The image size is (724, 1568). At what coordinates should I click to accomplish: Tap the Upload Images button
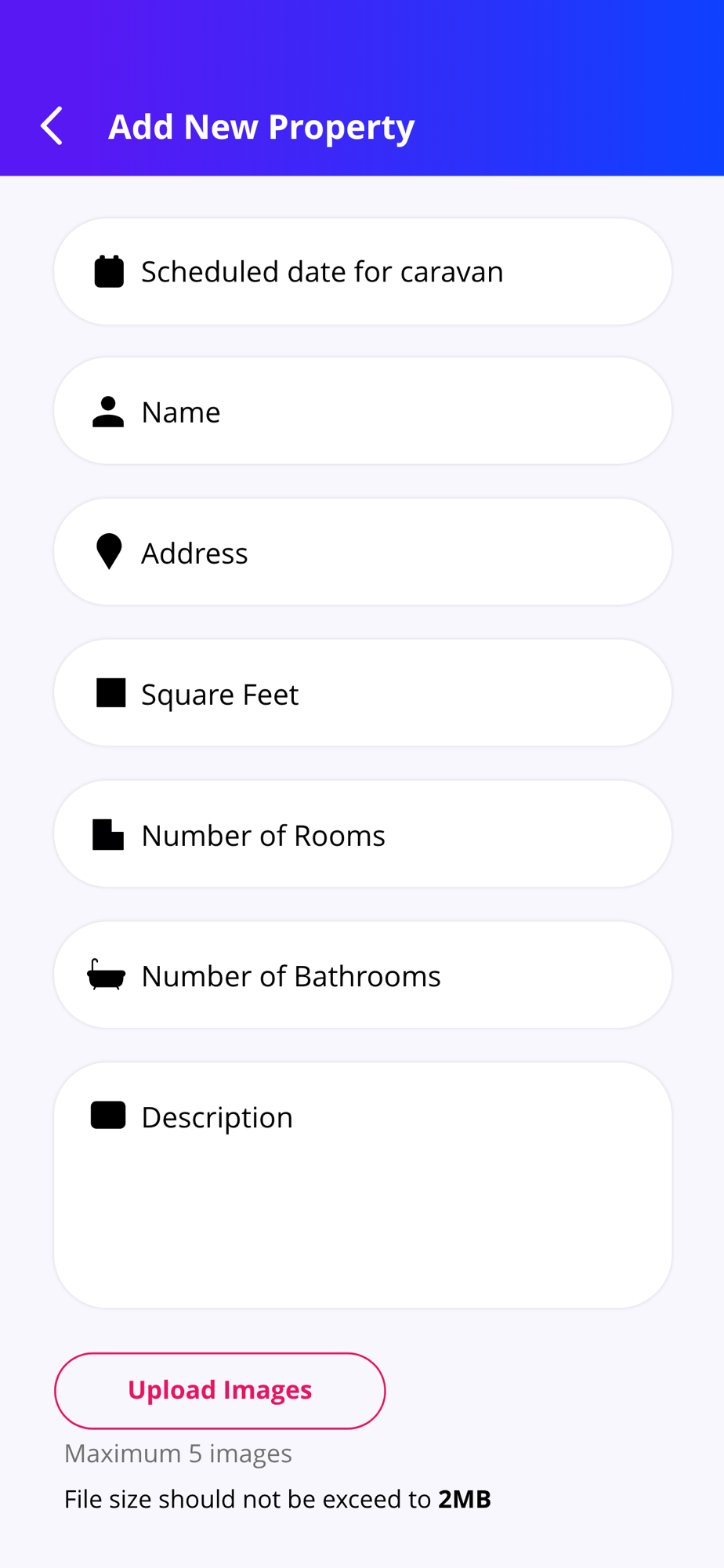coord(220,1391)
